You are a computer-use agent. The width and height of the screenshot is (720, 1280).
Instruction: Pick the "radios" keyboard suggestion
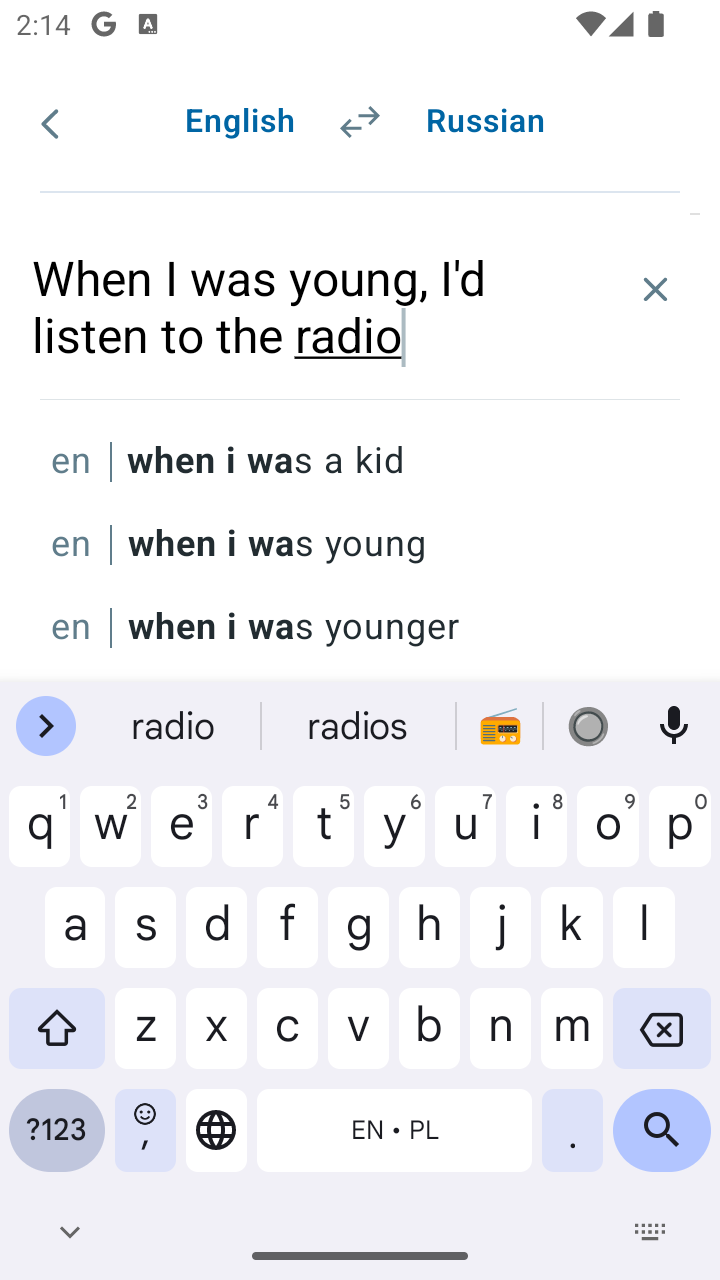click(x=357, y=726)
